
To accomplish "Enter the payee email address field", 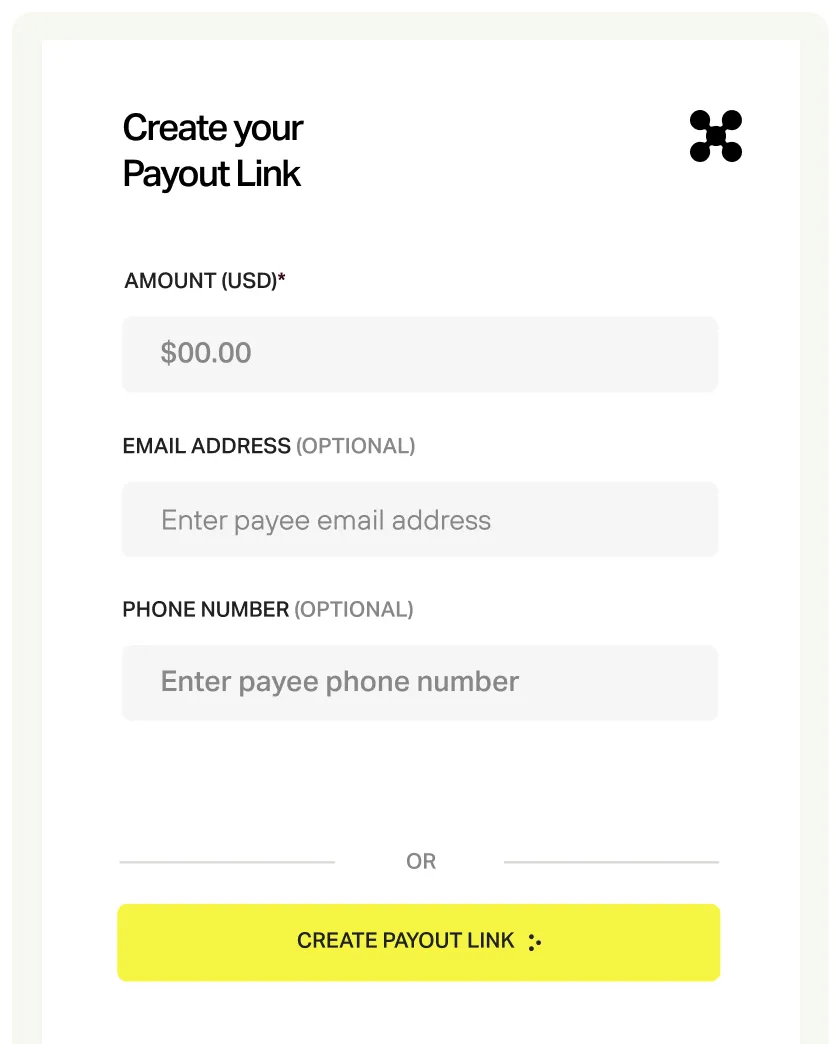I will point(419,520).
